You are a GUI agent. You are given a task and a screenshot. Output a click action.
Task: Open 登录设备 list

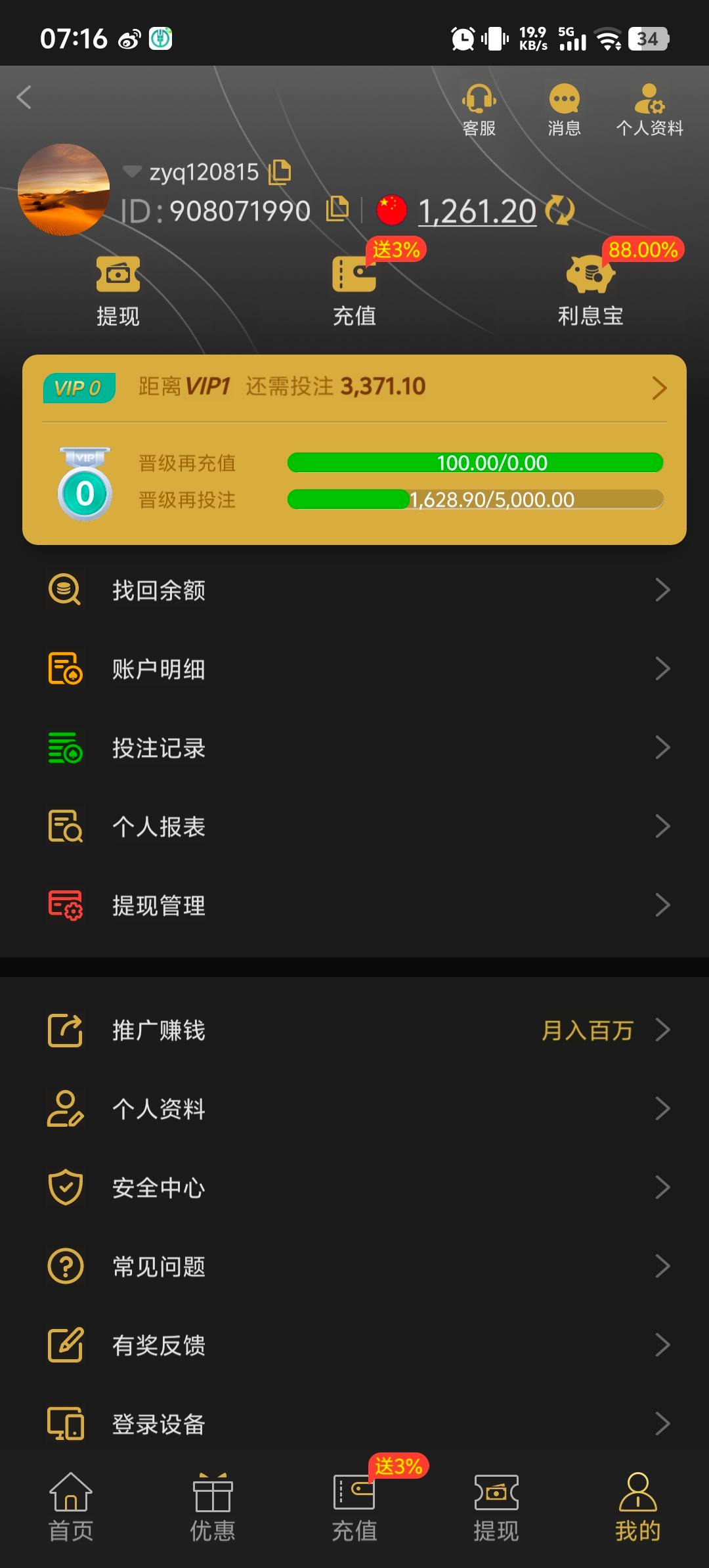[x=354, y=1424]
